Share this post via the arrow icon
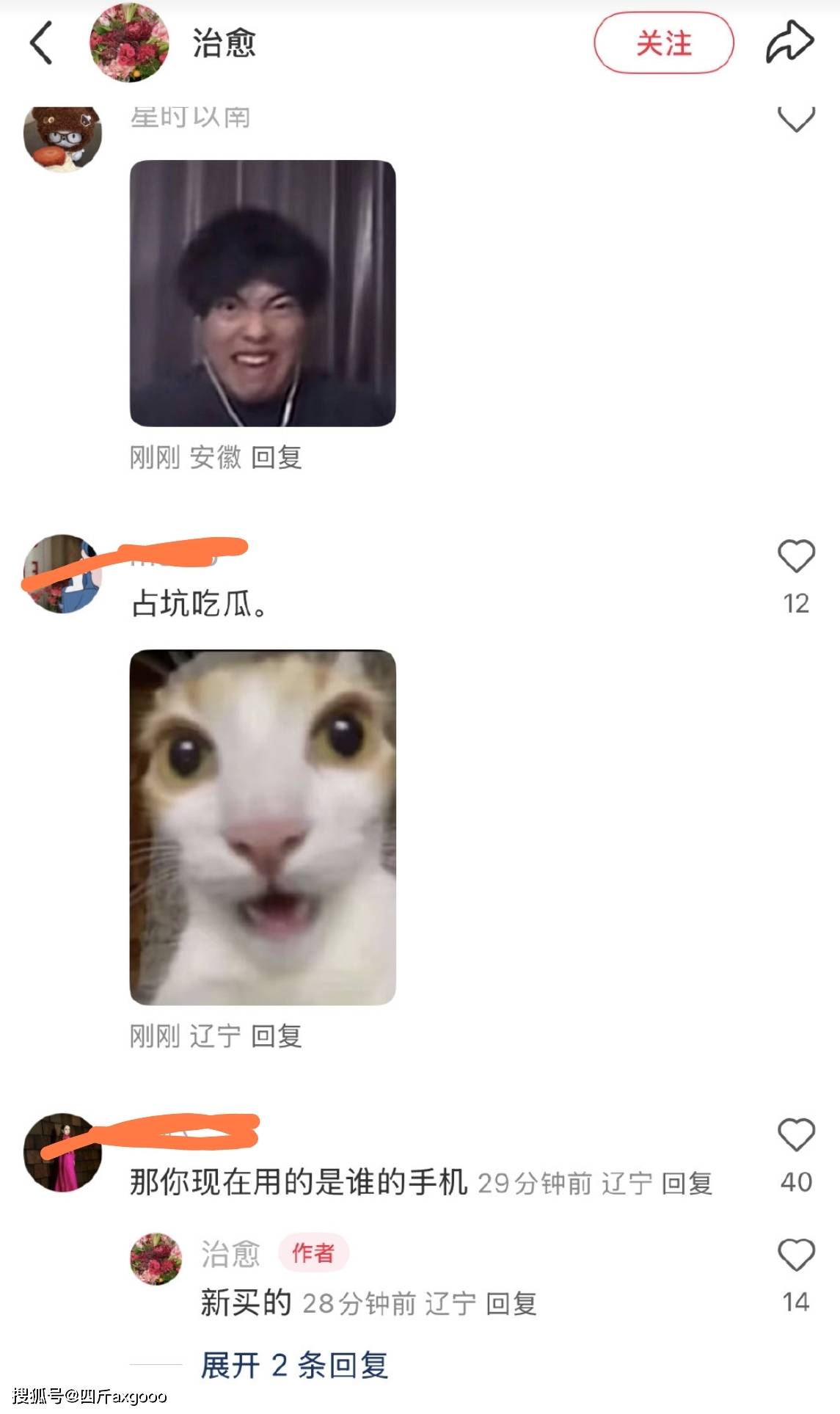The width and height of the screenshot is (840, 1414). [790, 43]
